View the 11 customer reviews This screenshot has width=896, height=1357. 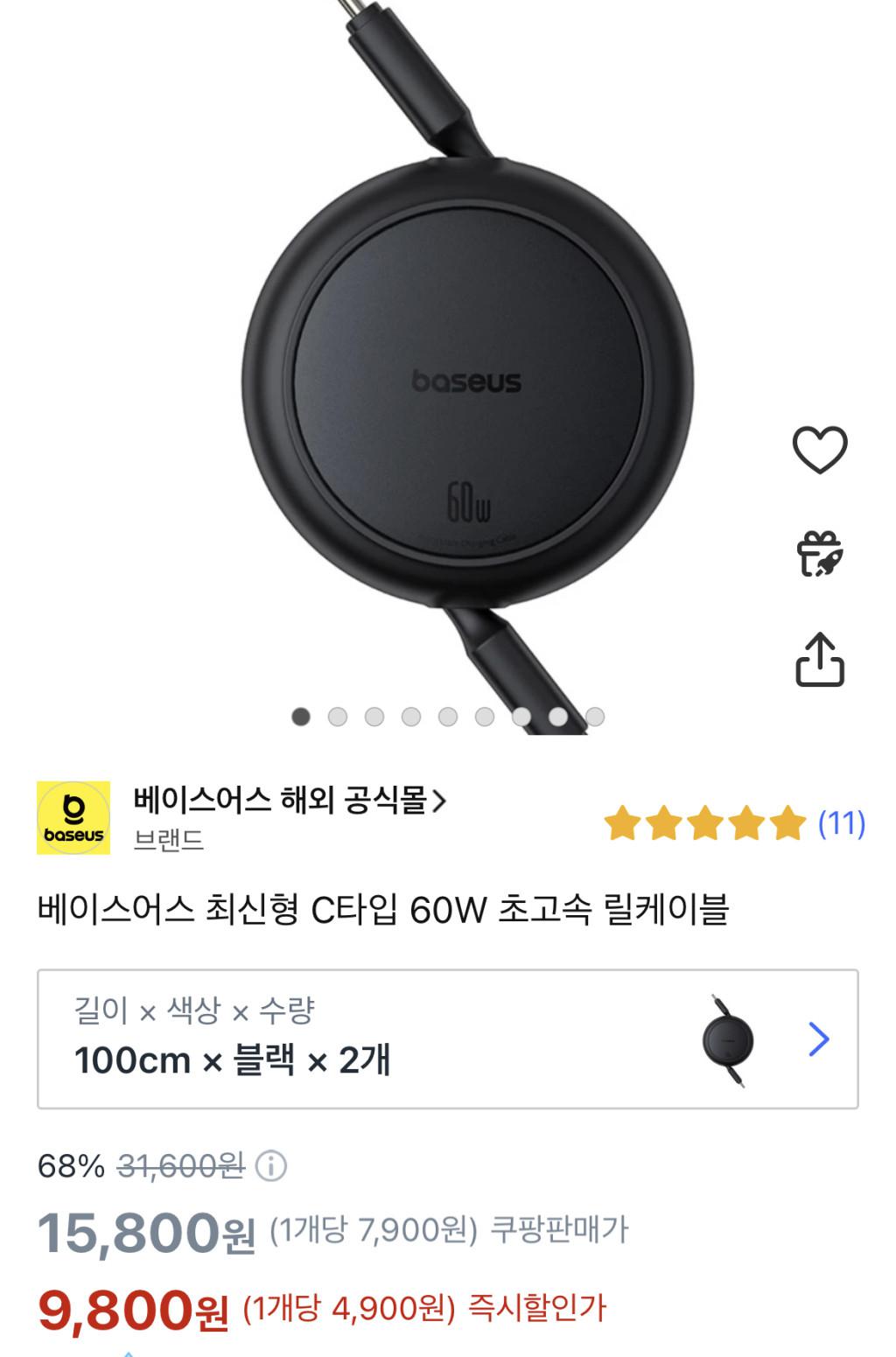(x=840, y=823)
